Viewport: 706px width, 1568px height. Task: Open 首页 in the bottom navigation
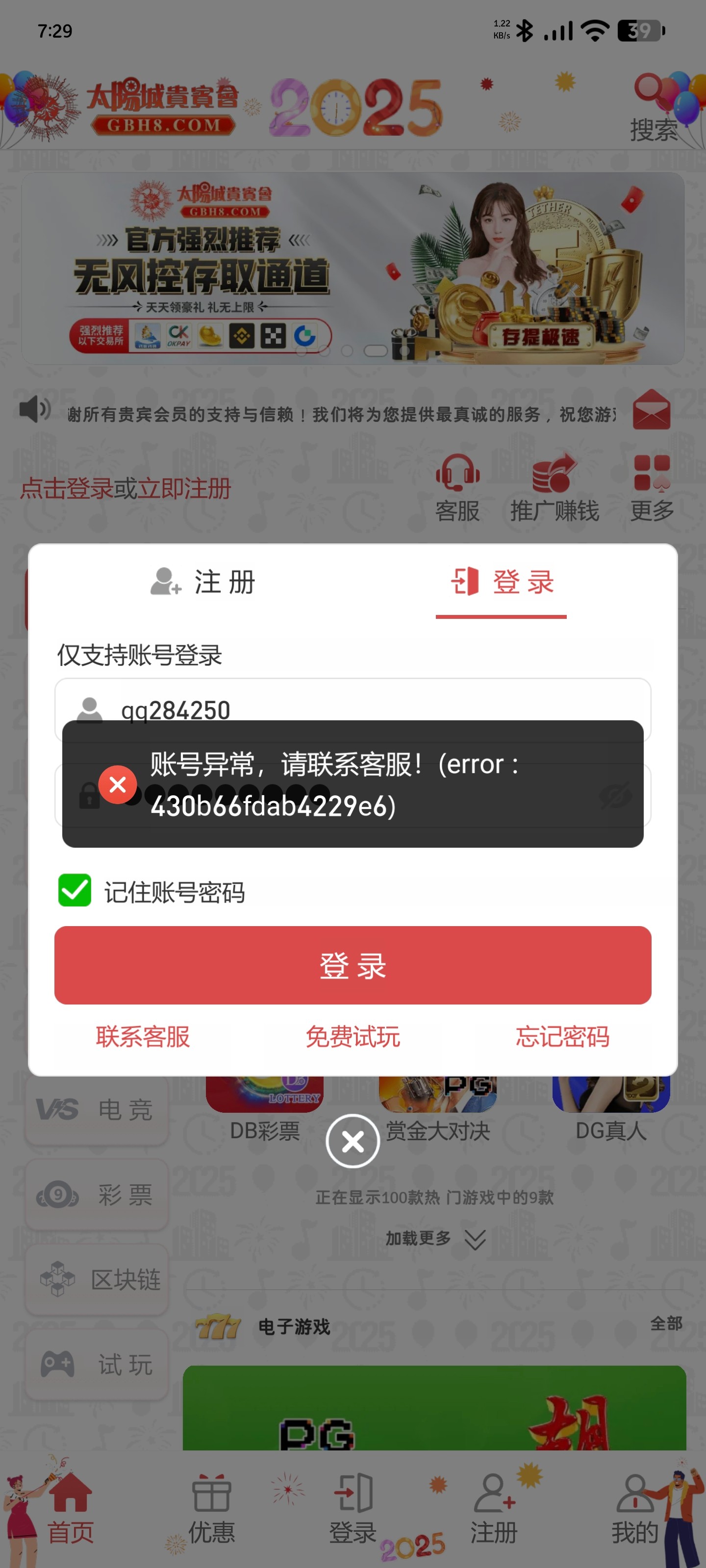point(71,1510)
